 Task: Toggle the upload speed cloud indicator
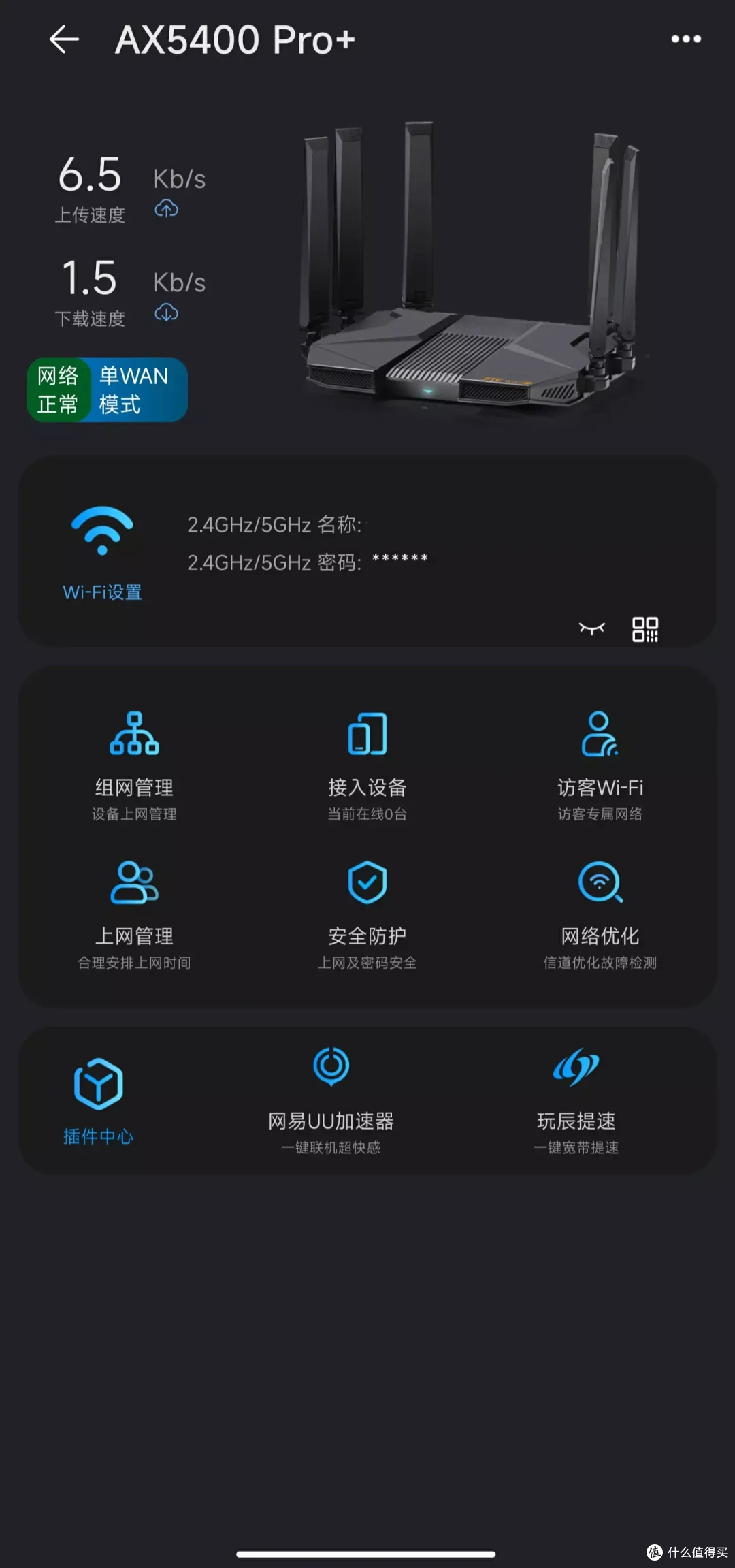coord(167,209)
